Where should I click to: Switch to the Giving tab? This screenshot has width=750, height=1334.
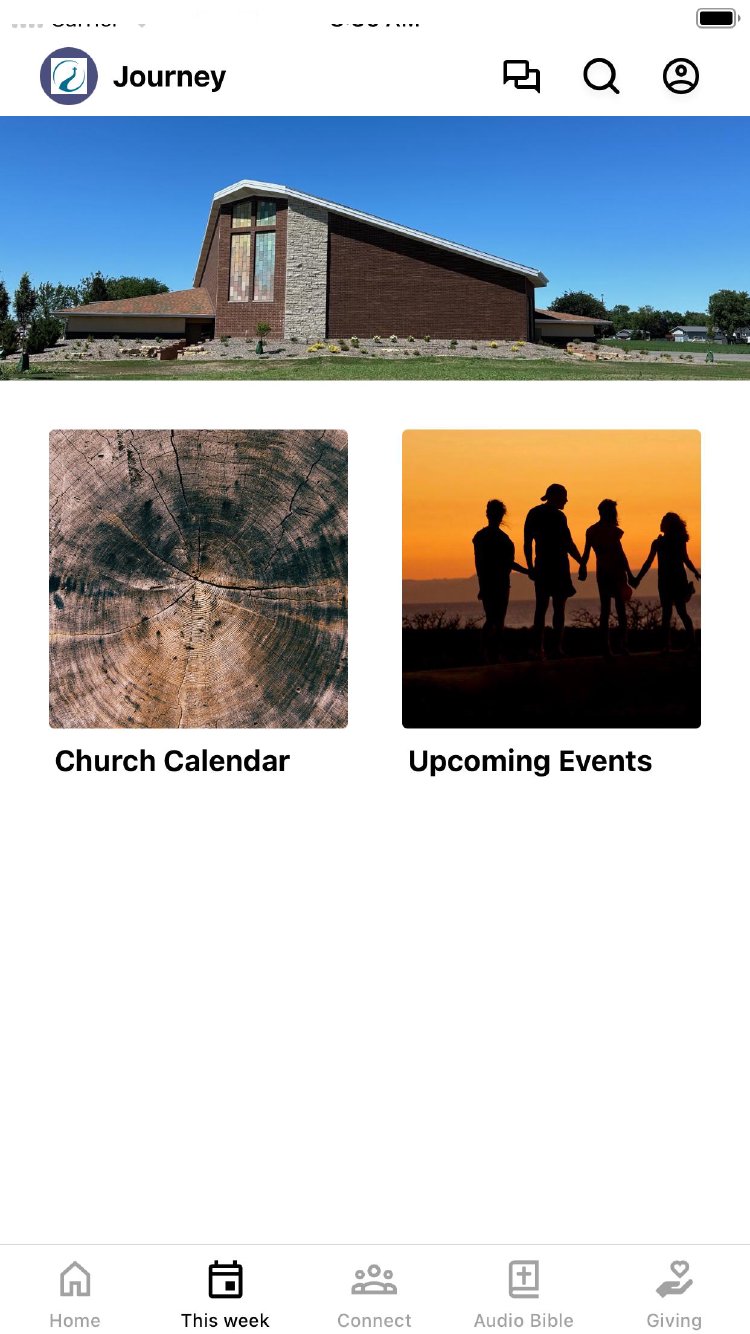click(x=674, y=1294)
